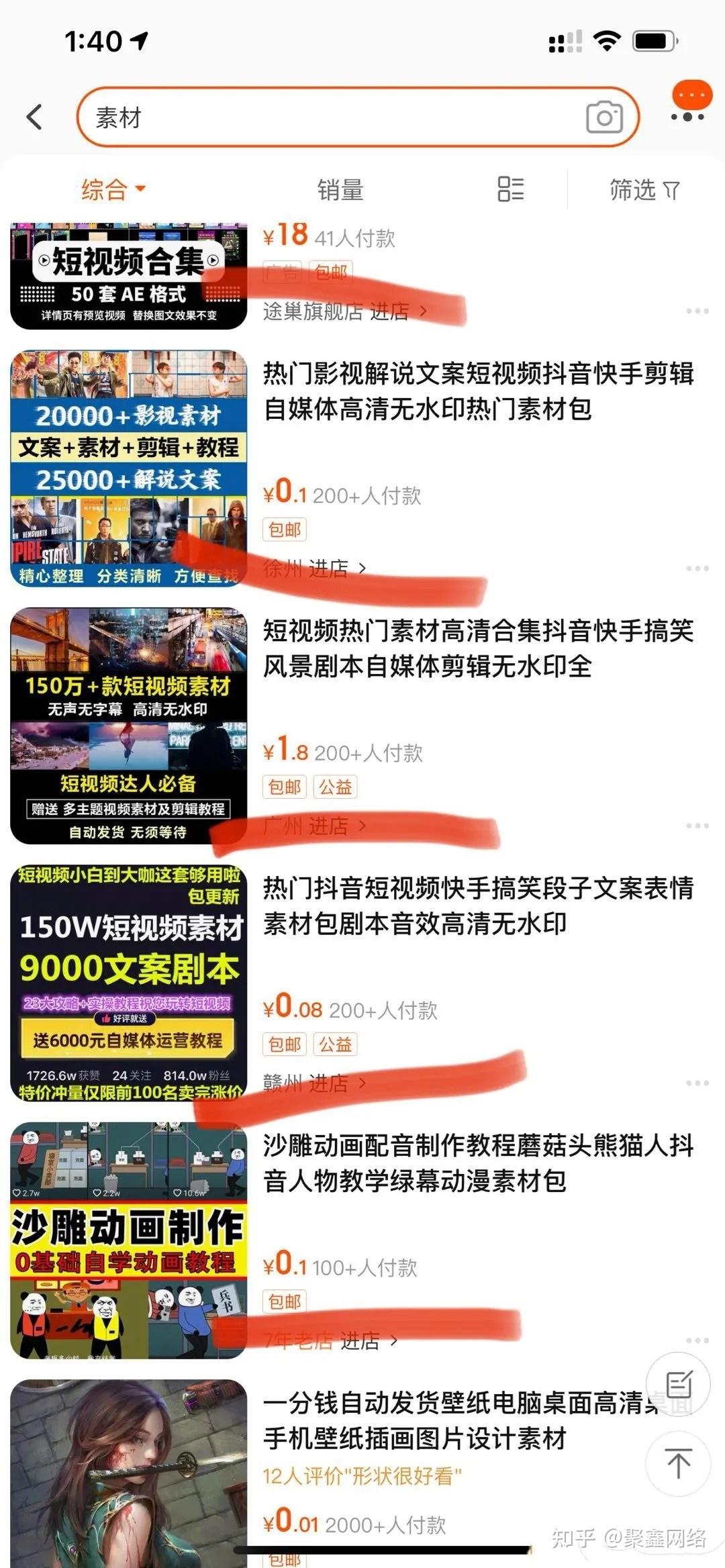
Task: Open the 一分钱自动发货壁纸 product
Action: [456, 1420]
